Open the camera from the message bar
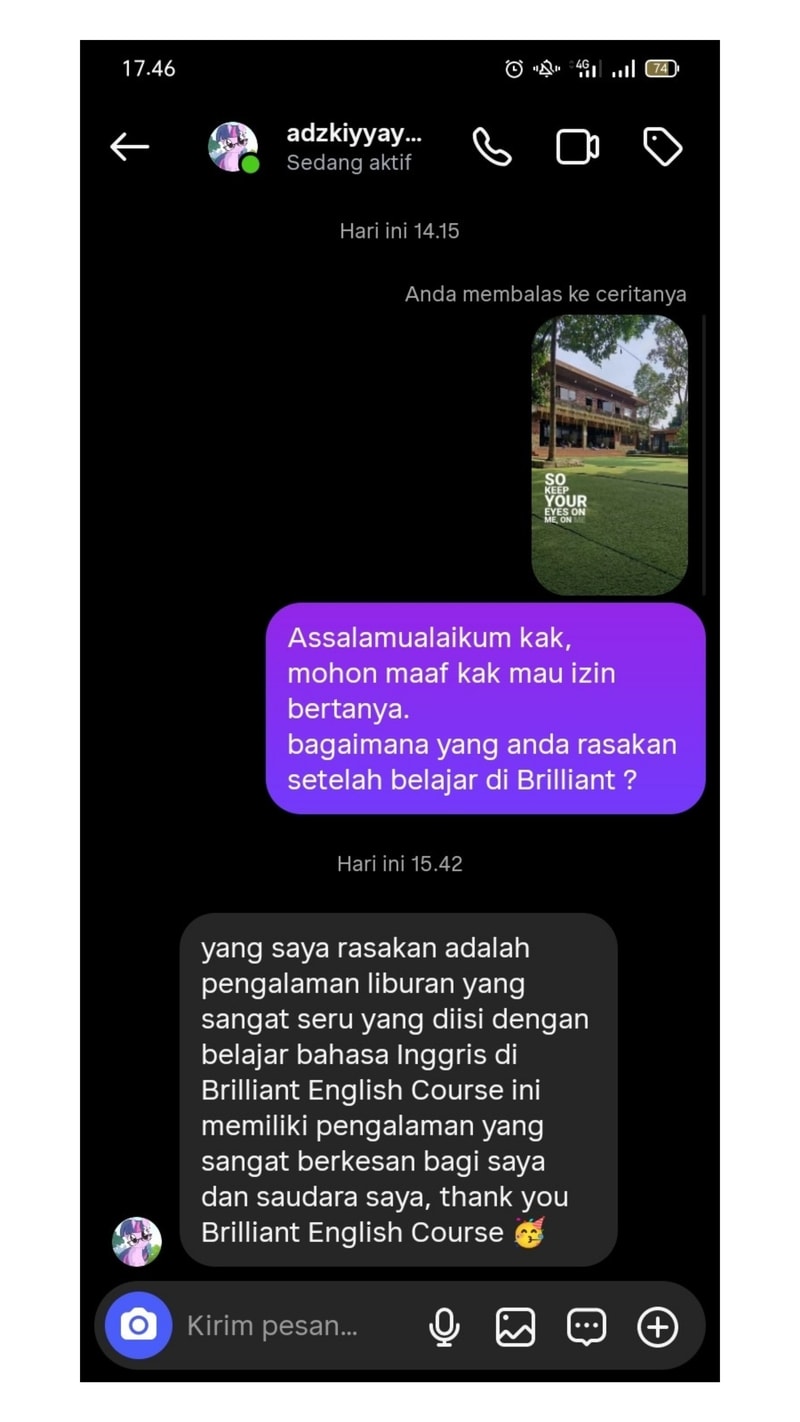Screen dimensions: 800x1422 [x=138, y=1325]
